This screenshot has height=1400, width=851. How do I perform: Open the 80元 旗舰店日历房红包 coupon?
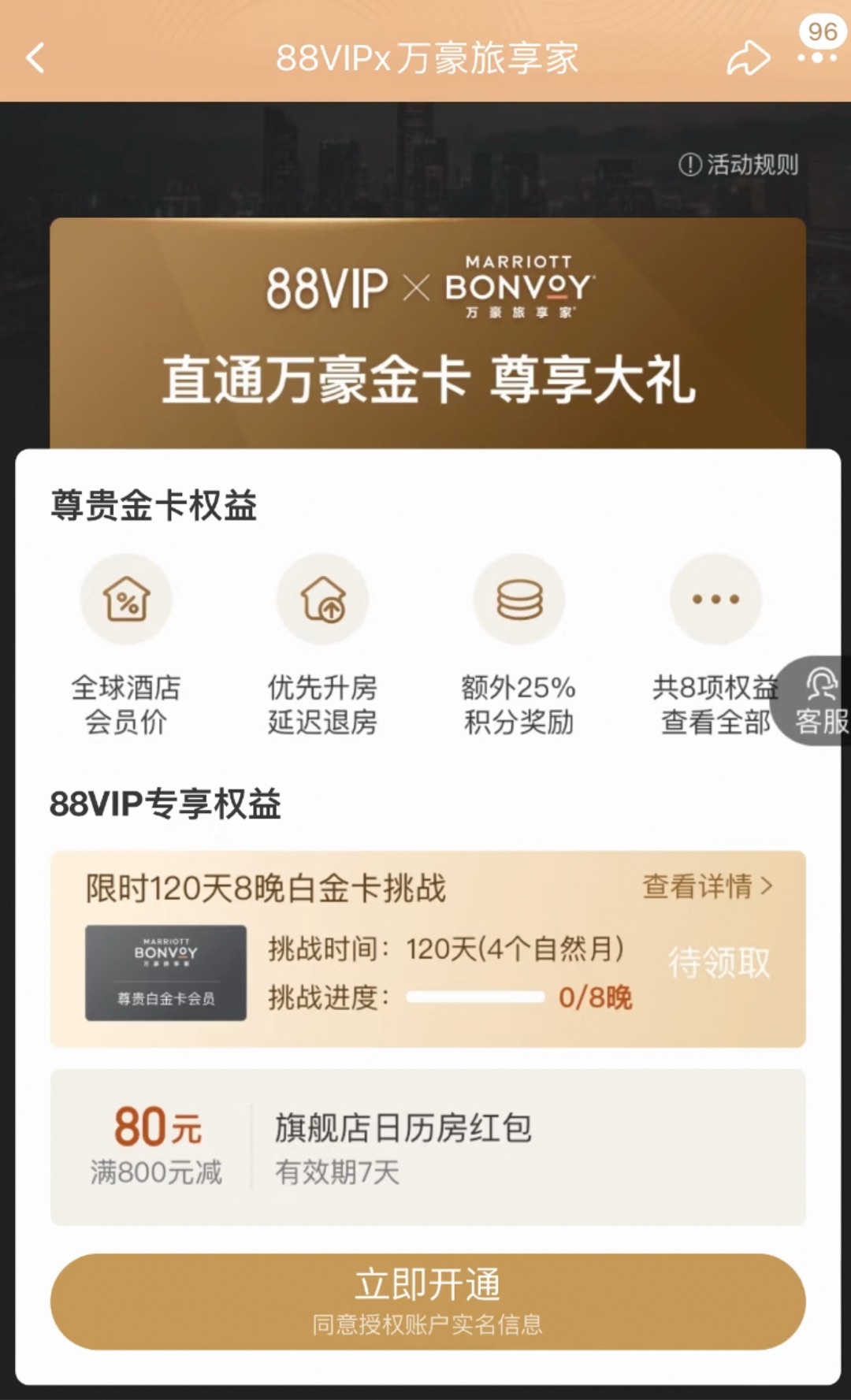click(x=428, y=1147)
